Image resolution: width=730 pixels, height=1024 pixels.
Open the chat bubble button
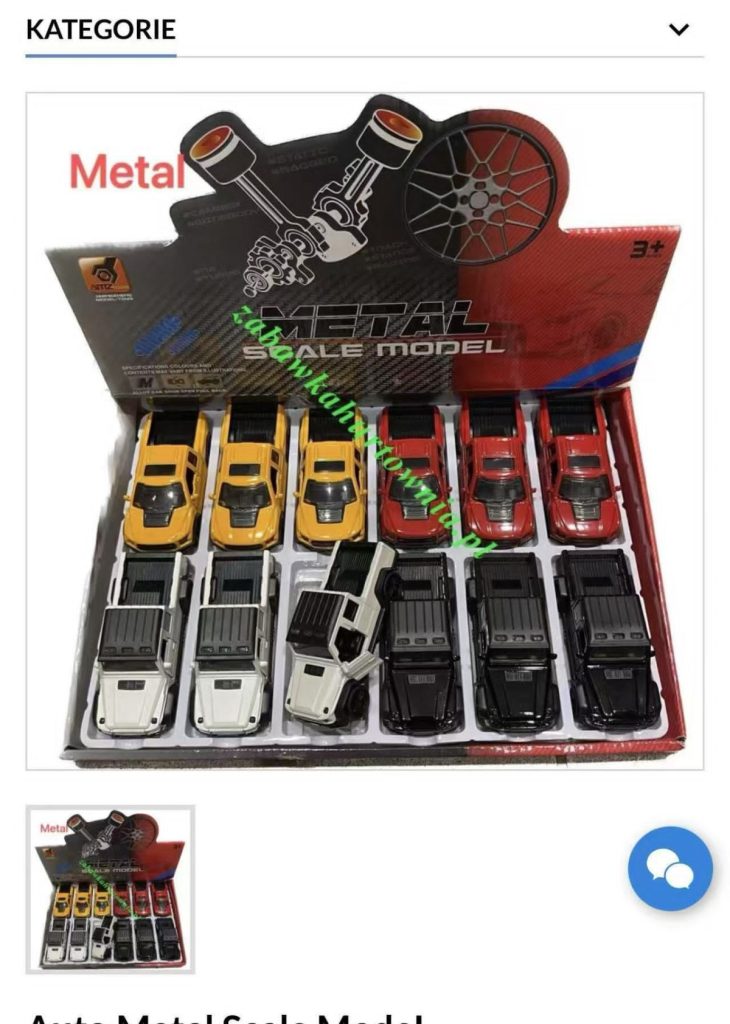pyautogui.click(x=670, y=868)
